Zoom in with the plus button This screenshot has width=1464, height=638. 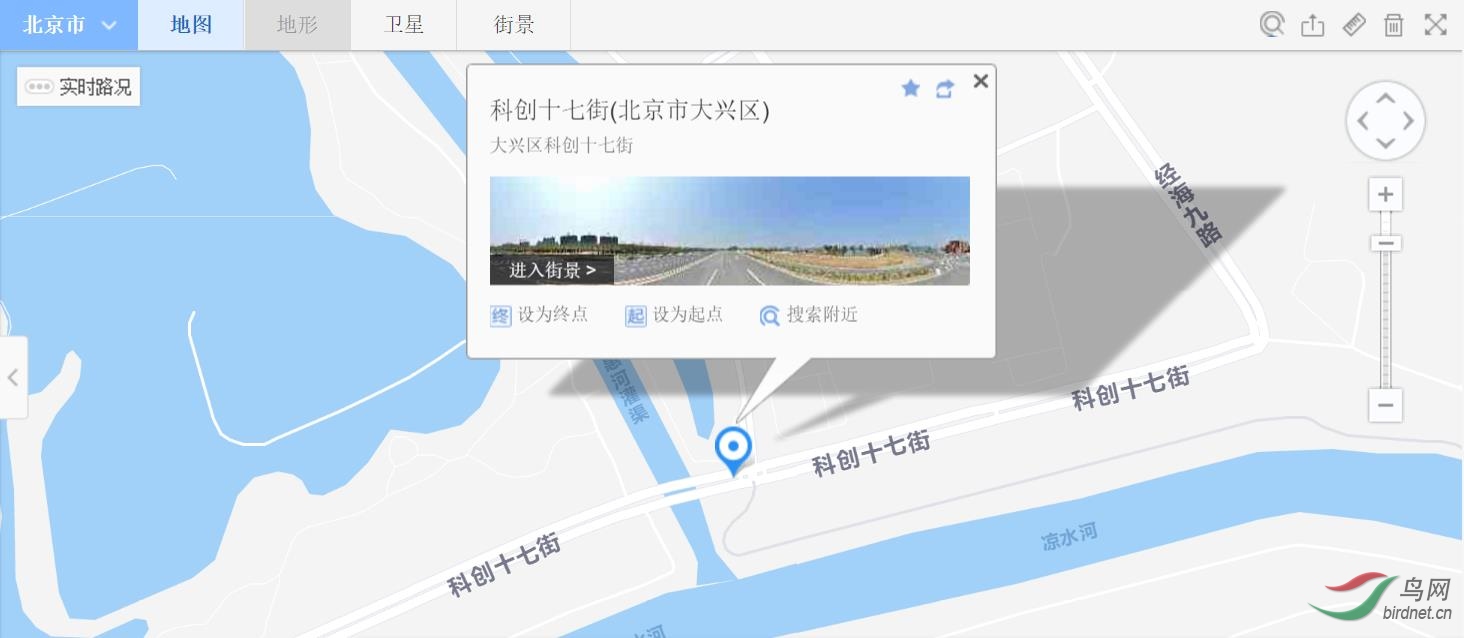1385,194
